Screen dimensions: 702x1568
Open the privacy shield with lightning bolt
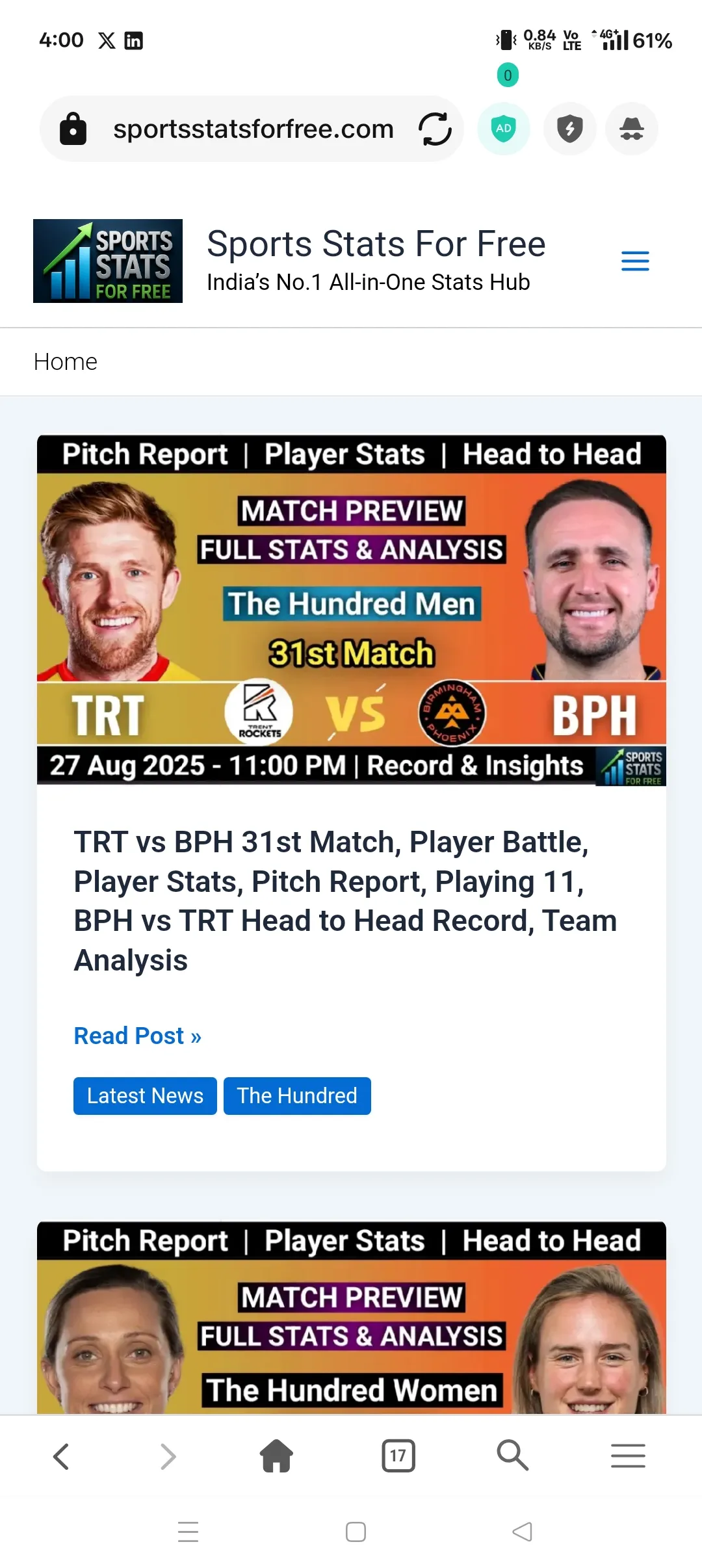(x=569, y=129)
